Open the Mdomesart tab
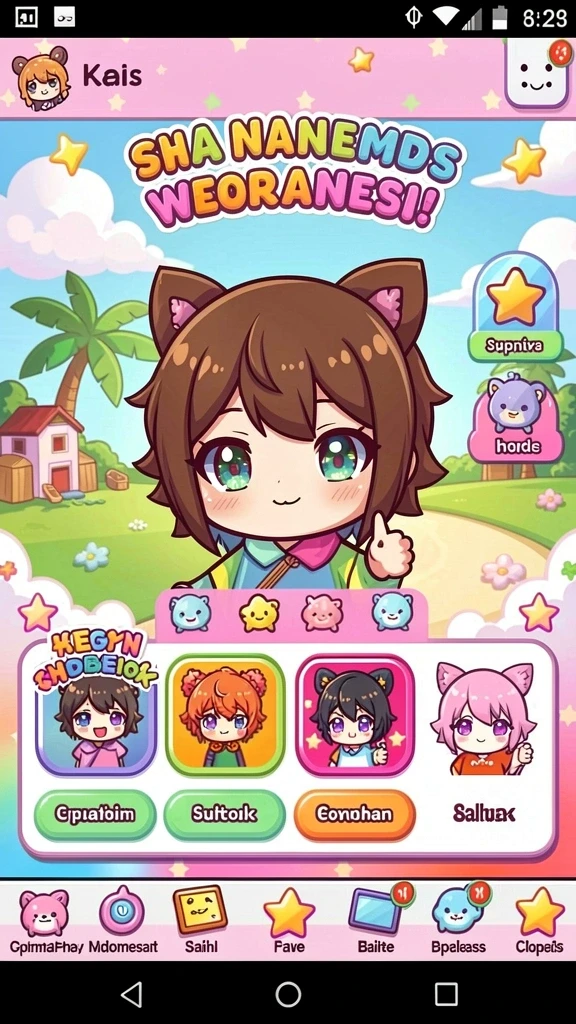 [123, 922]
